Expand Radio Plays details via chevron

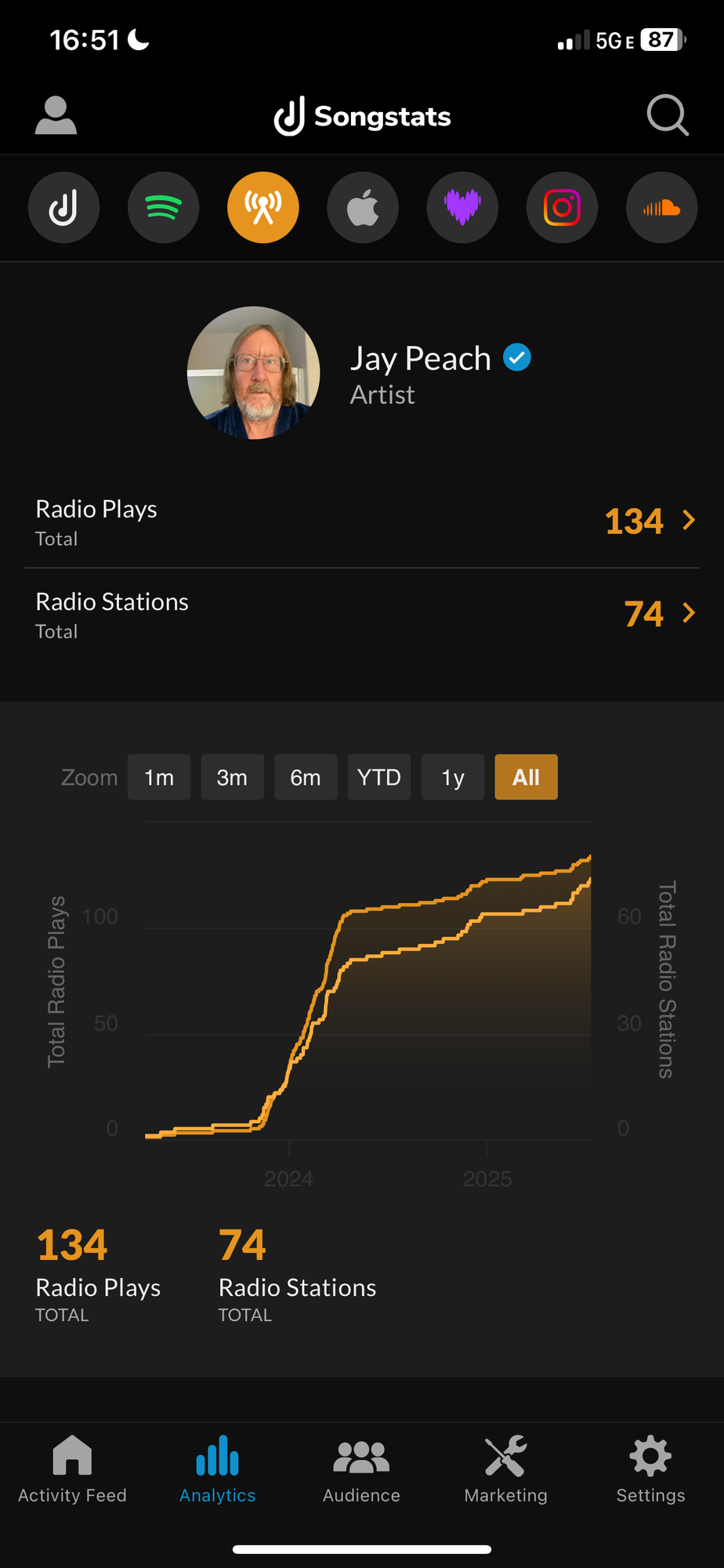click(688, 520)
